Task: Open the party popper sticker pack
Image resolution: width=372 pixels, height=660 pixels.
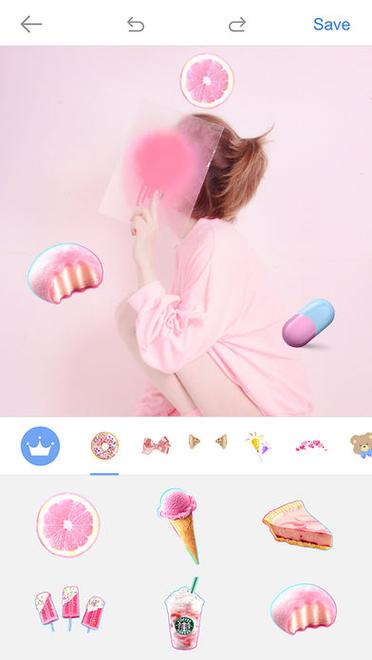Action: point(258,446)
